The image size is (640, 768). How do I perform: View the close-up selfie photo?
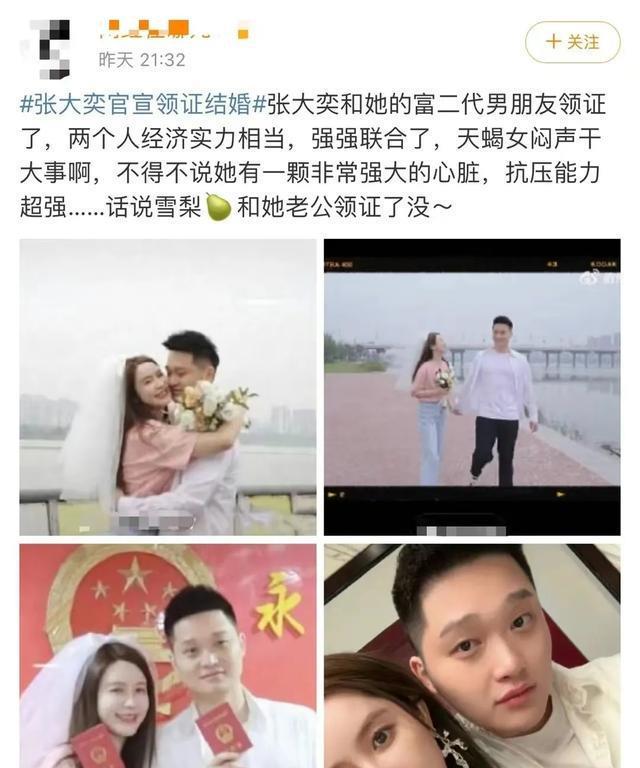[472, 656]
